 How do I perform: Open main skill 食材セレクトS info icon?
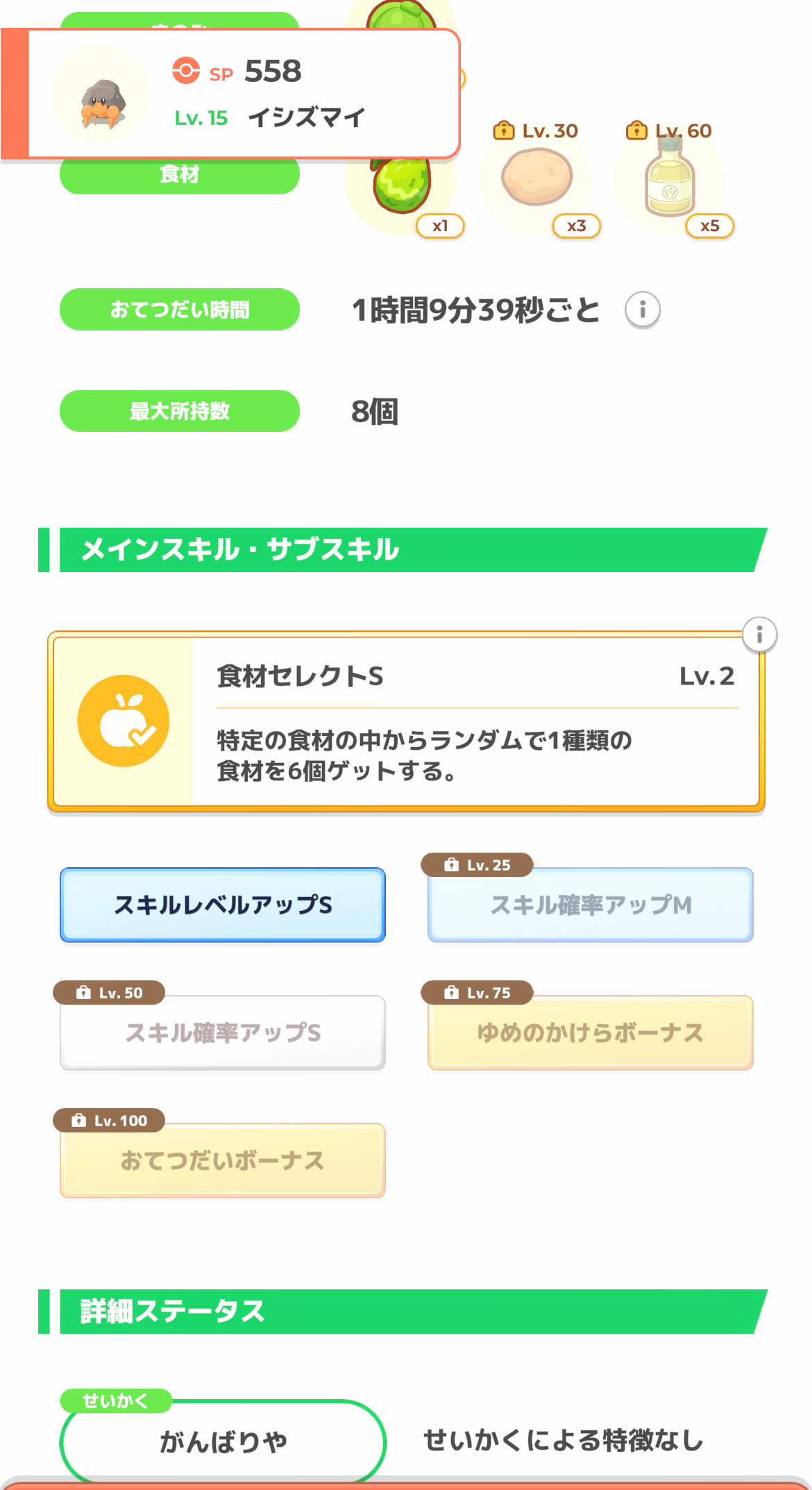(x=759, y=635)
